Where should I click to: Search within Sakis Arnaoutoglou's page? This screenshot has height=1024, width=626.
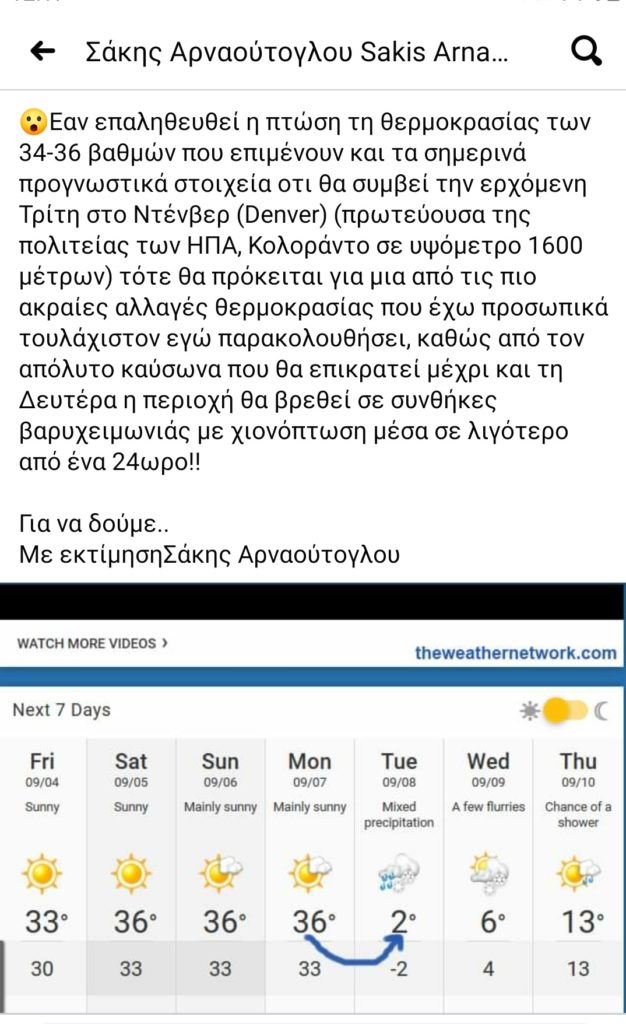[586, 51]
